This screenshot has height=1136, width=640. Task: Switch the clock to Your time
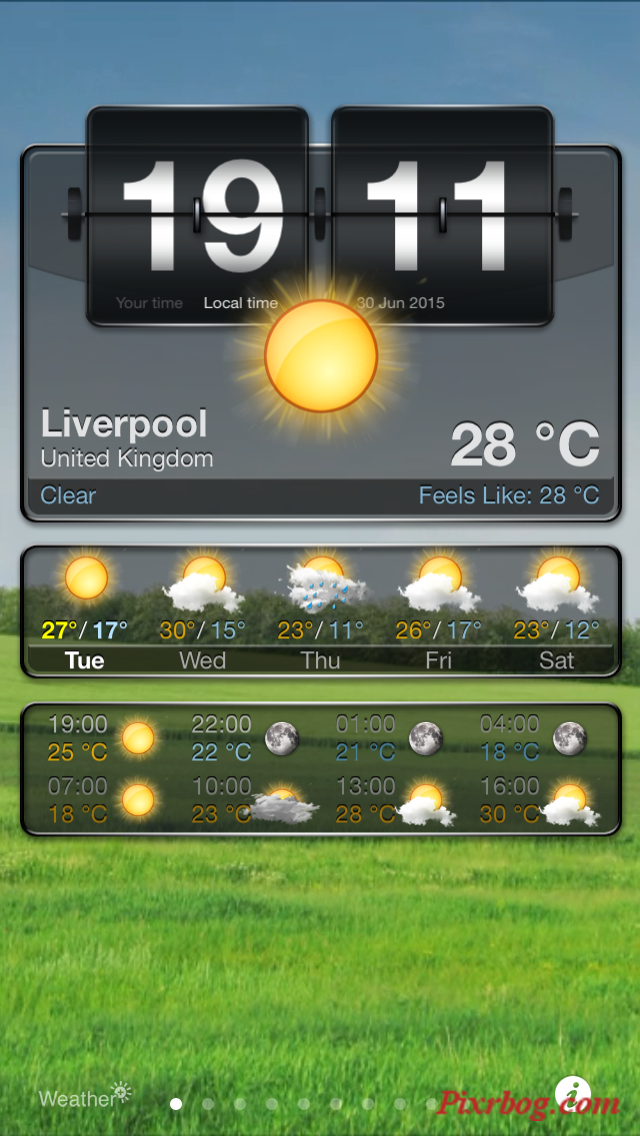pos(149,303)
